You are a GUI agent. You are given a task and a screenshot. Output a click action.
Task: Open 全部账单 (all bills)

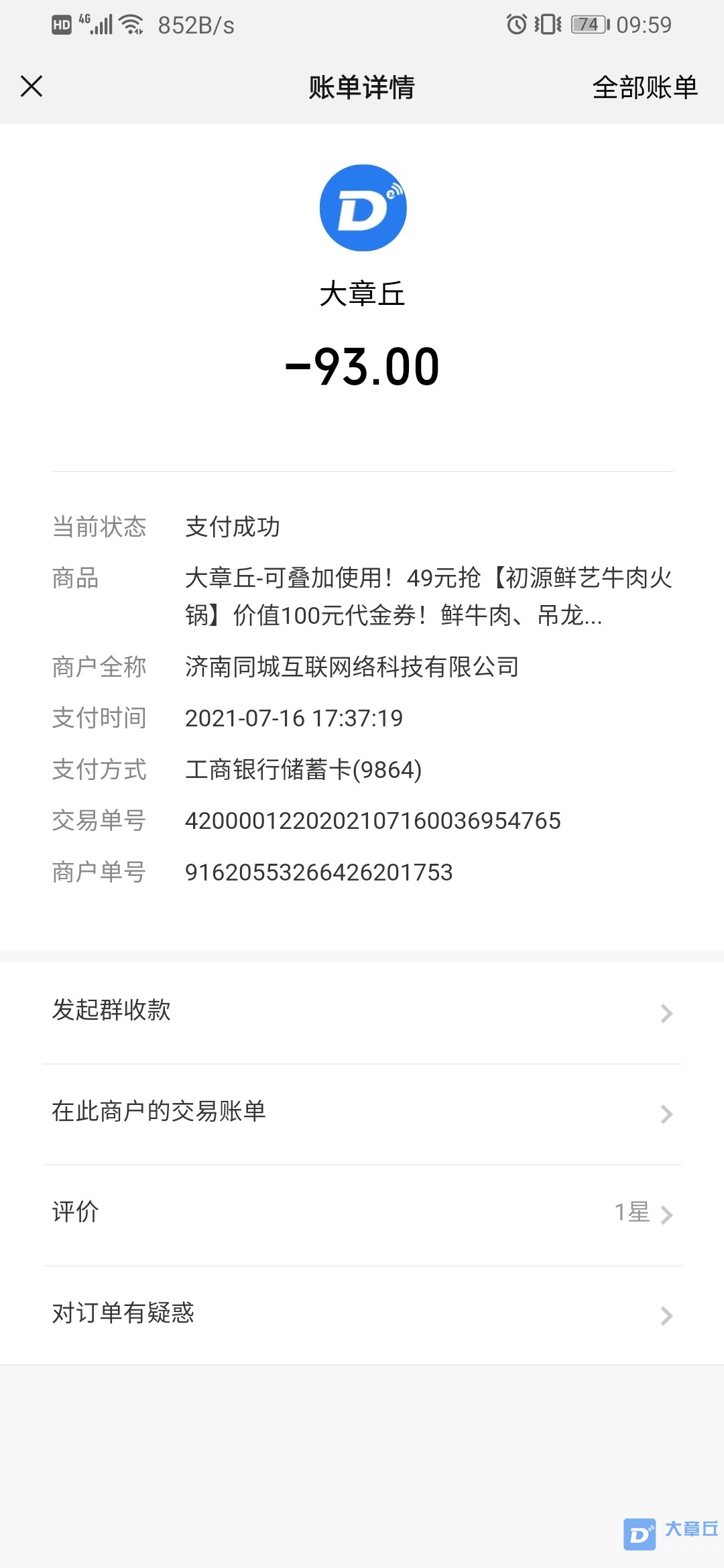(645, 88)
